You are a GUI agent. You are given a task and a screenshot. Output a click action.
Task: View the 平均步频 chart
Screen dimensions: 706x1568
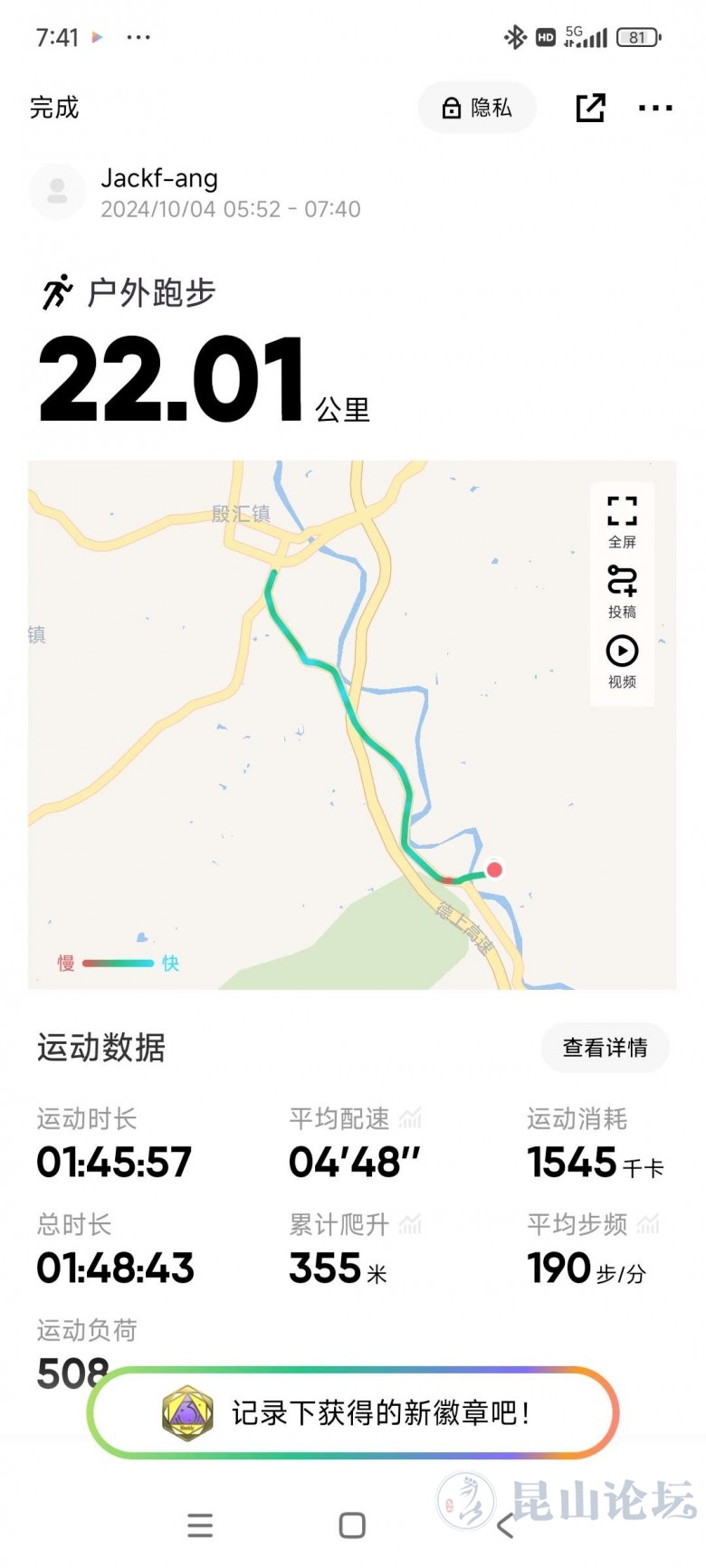(648, 1225)
